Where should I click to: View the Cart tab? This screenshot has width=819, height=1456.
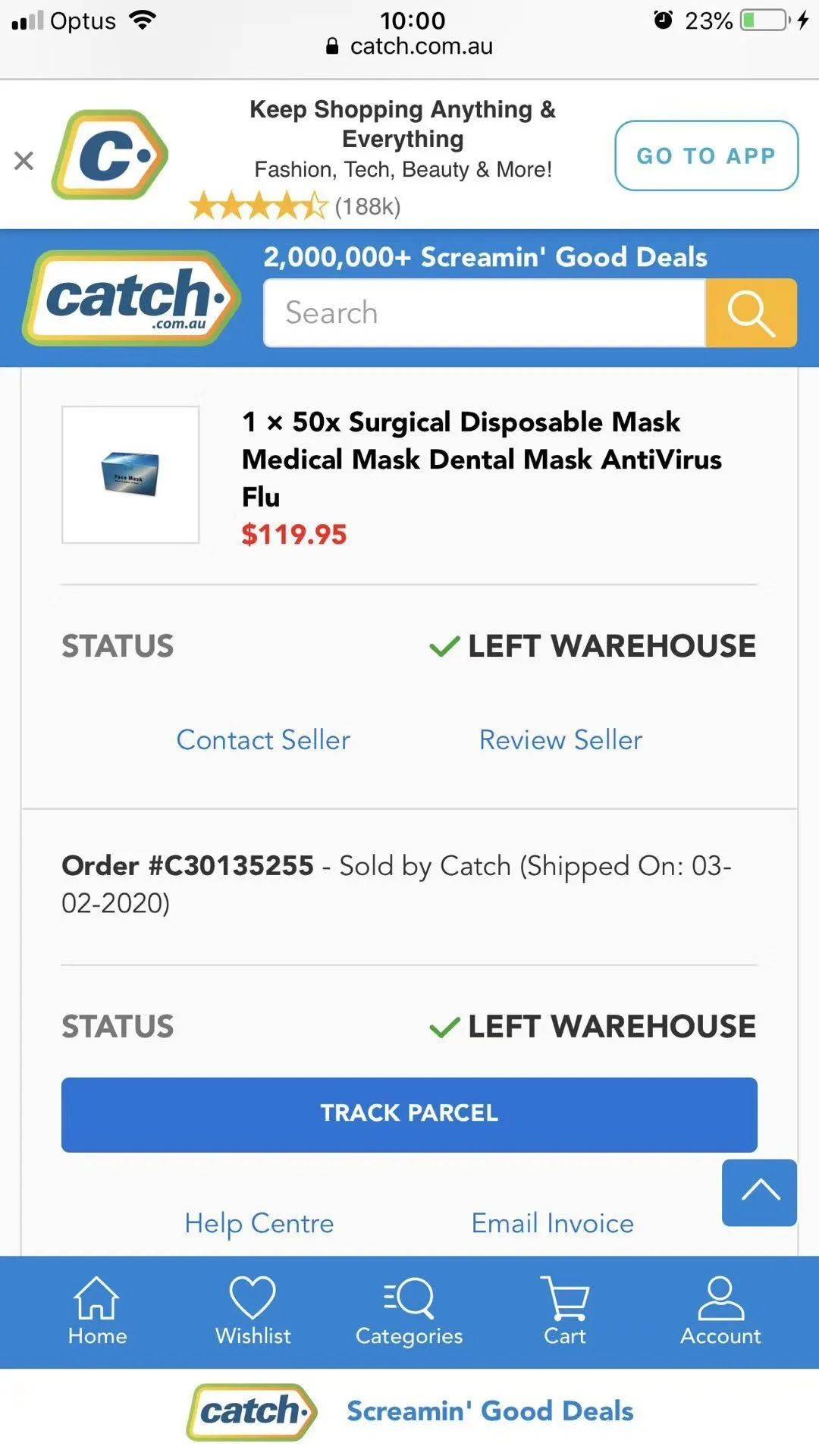point(565,1311)
